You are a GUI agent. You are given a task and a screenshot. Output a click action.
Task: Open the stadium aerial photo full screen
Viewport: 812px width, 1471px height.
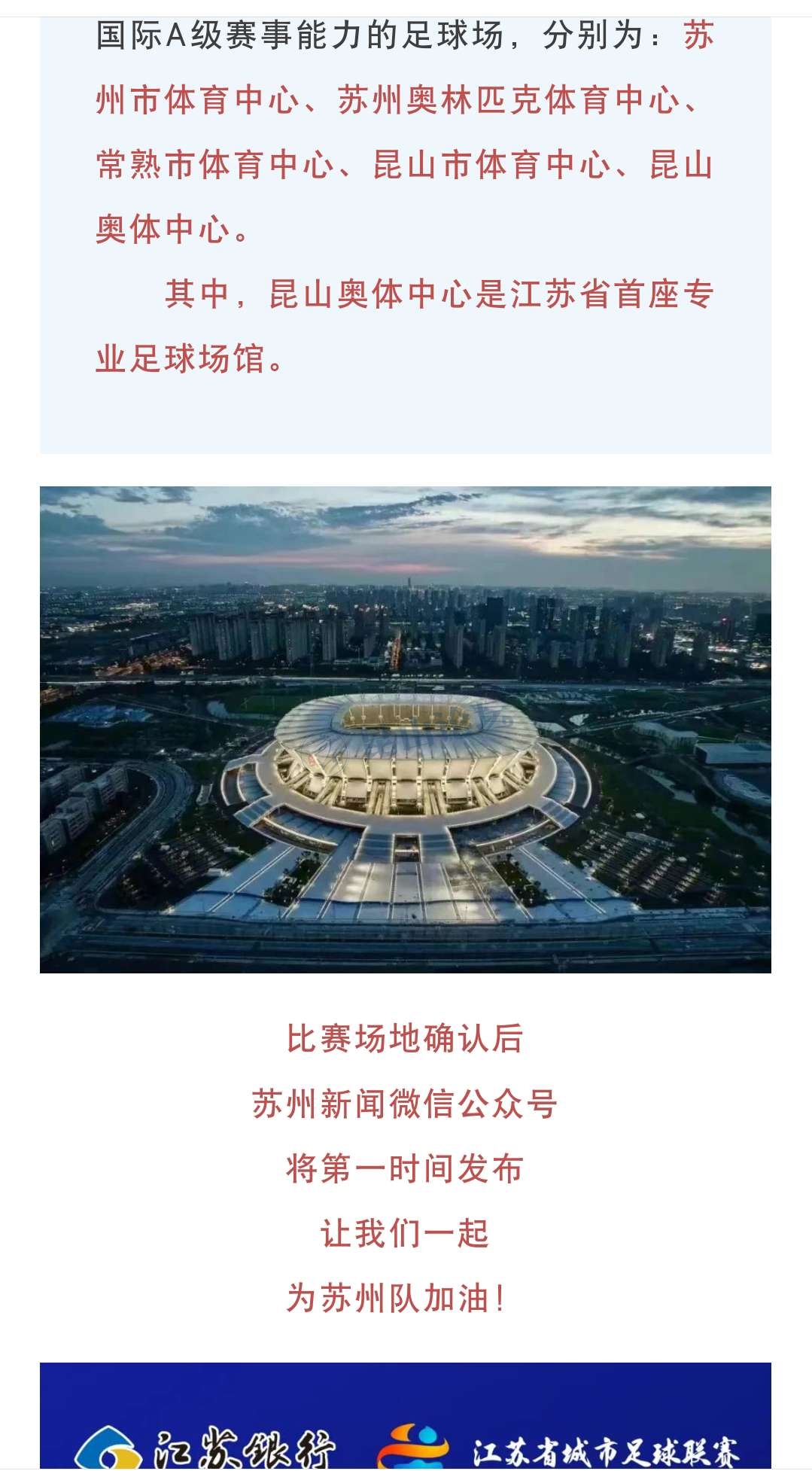click(406, 729)
